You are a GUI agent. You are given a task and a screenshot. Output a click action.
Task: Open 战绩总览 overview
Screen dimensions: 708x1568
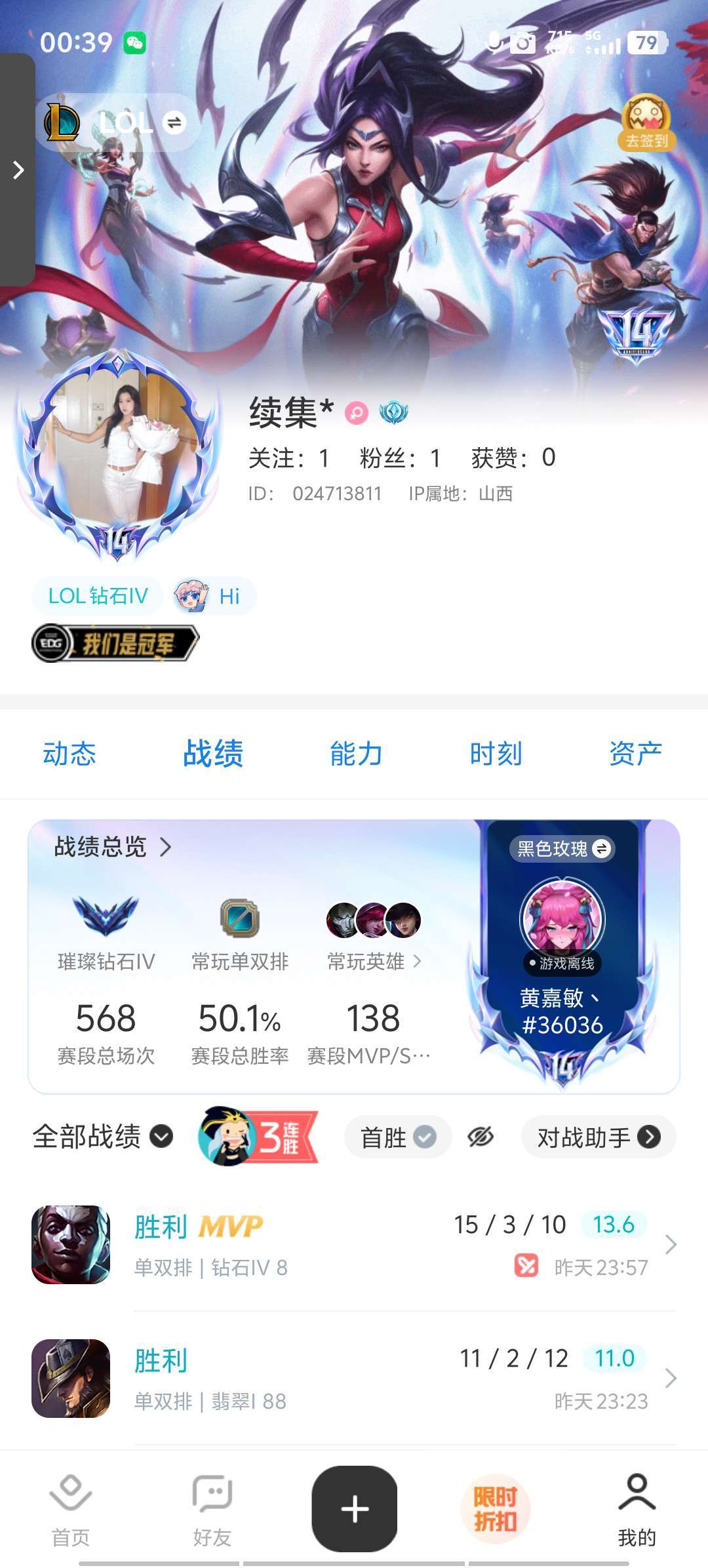pos(113,847)
